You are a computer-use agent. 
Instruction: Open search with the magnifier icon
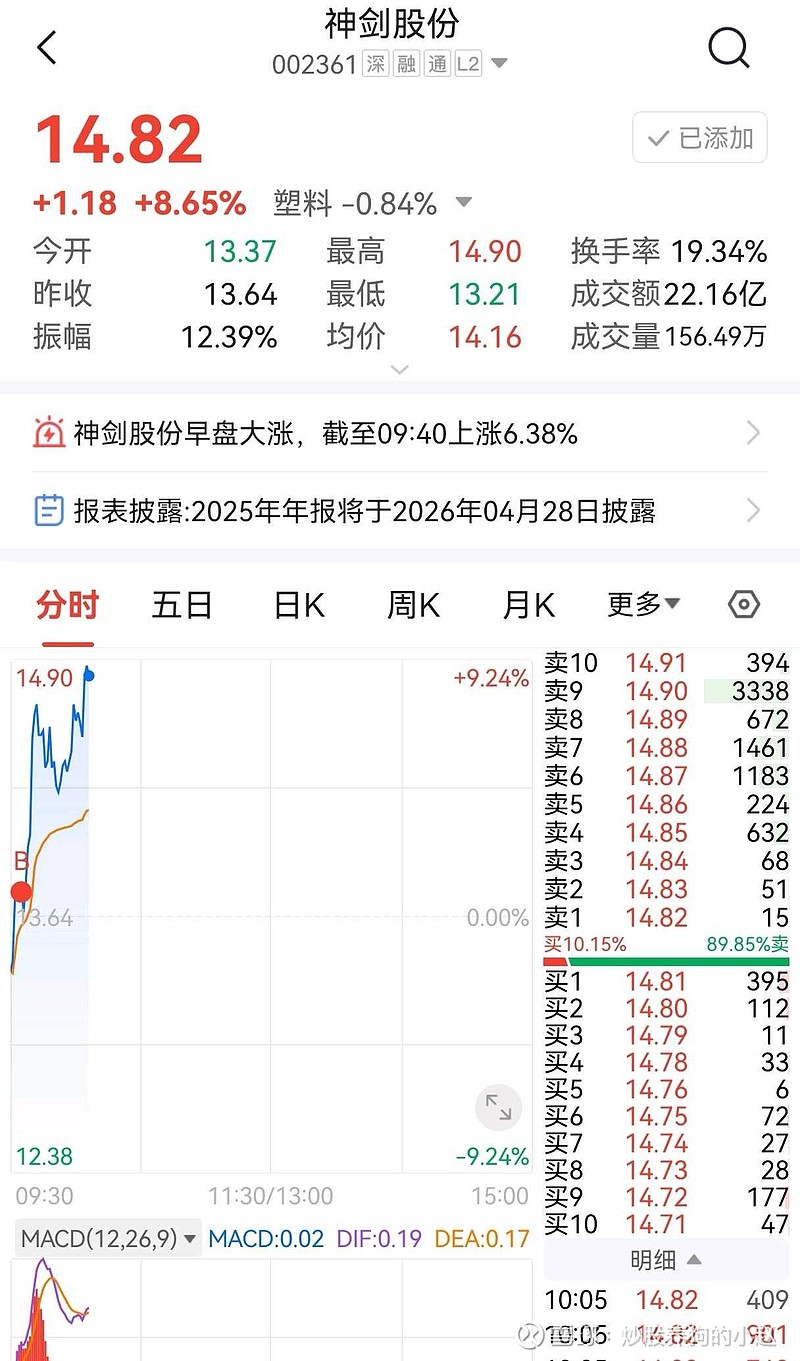coord(728,47)
